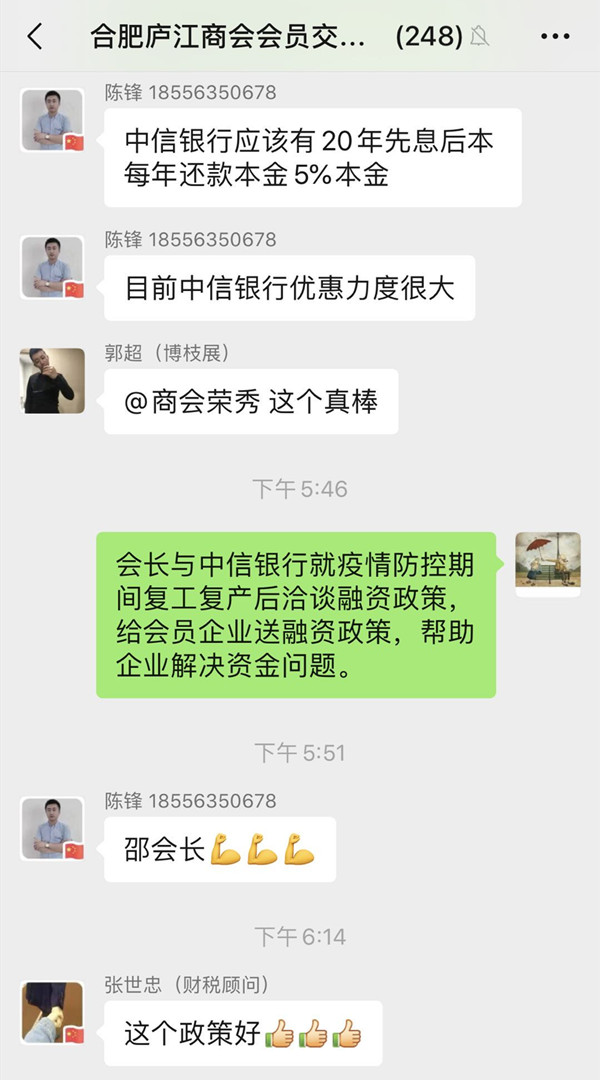600x1080 pixels.
Task: View my own avatar beside the green message
Action: tap(547, 565)
